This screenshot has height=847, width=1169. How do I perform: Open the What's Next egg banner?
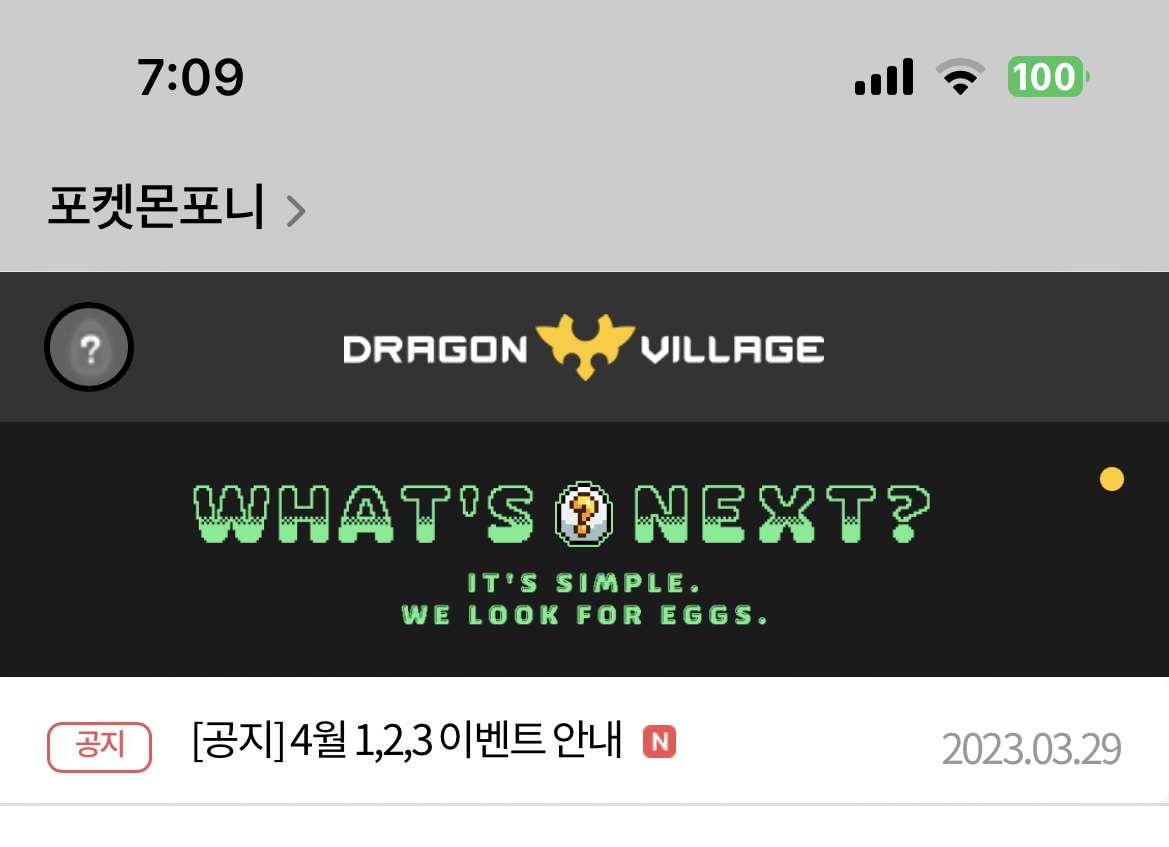click(x=584, y=548)
